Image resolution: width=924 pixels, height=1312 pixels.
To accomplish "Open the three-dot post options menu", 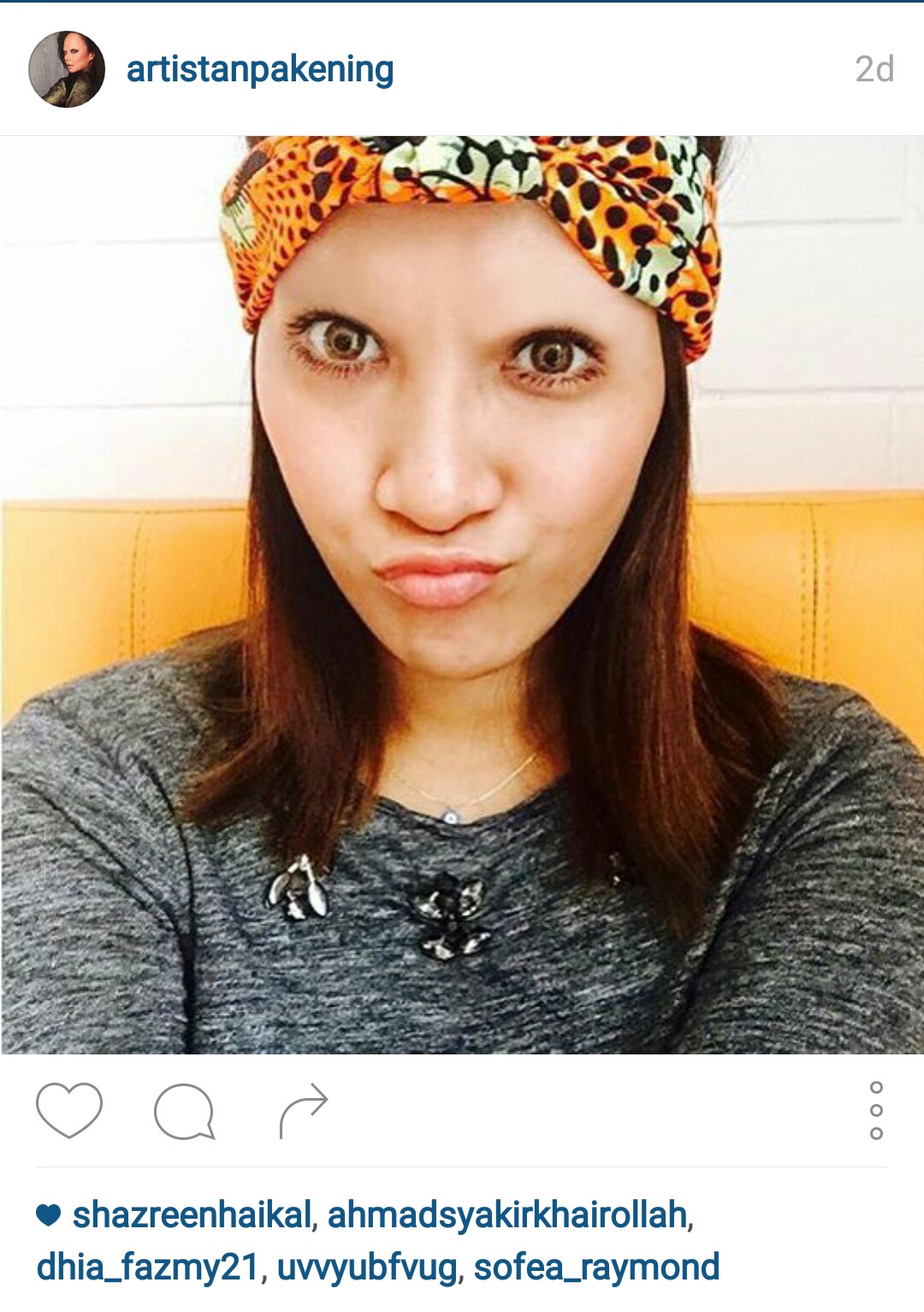I will (x=875, y=1110).
